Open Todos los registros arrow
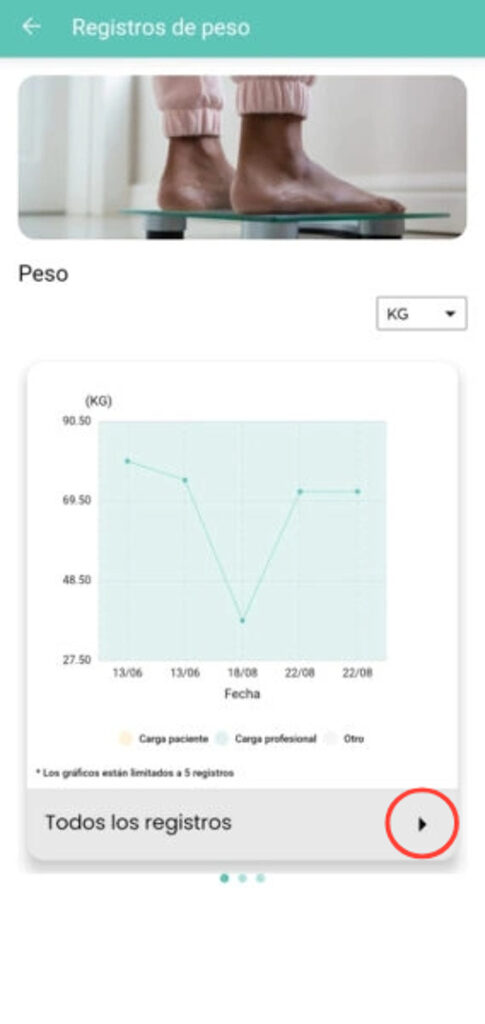The width and height of the screenshot is (485, 1024). [422, 824]
